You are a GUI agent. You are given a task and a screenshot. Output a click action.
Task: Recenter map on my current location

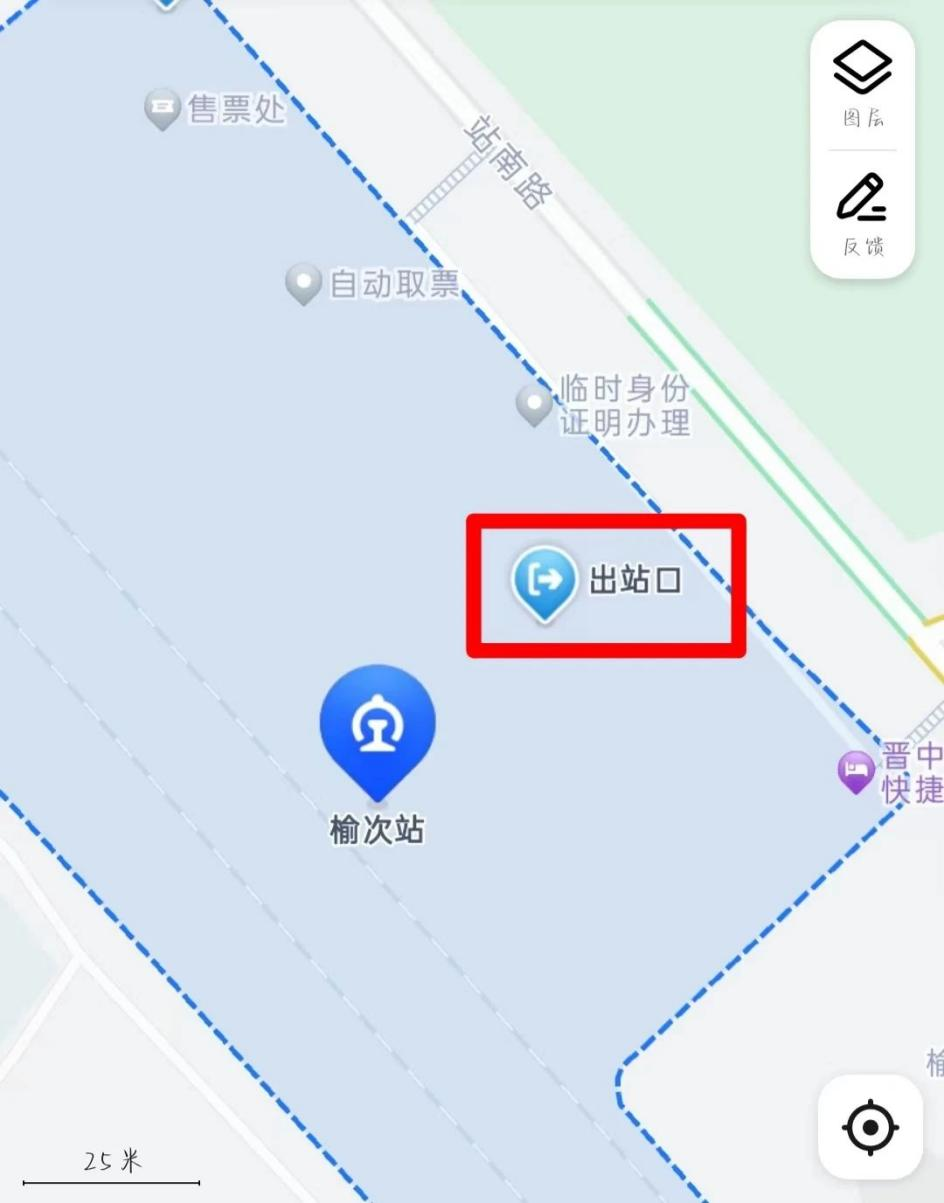tap(870, 1128)
